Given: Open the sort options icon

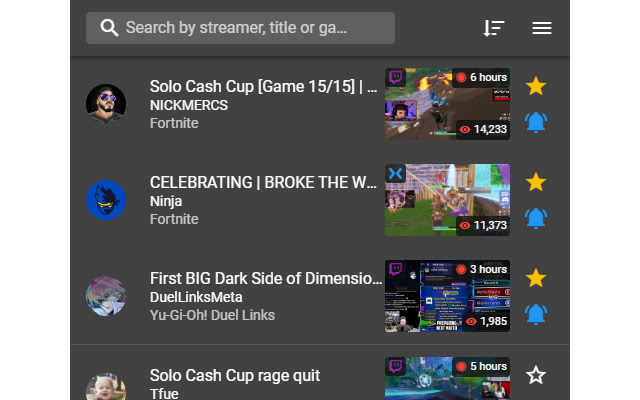Looking at the screenshot, I should pos(494,28).
